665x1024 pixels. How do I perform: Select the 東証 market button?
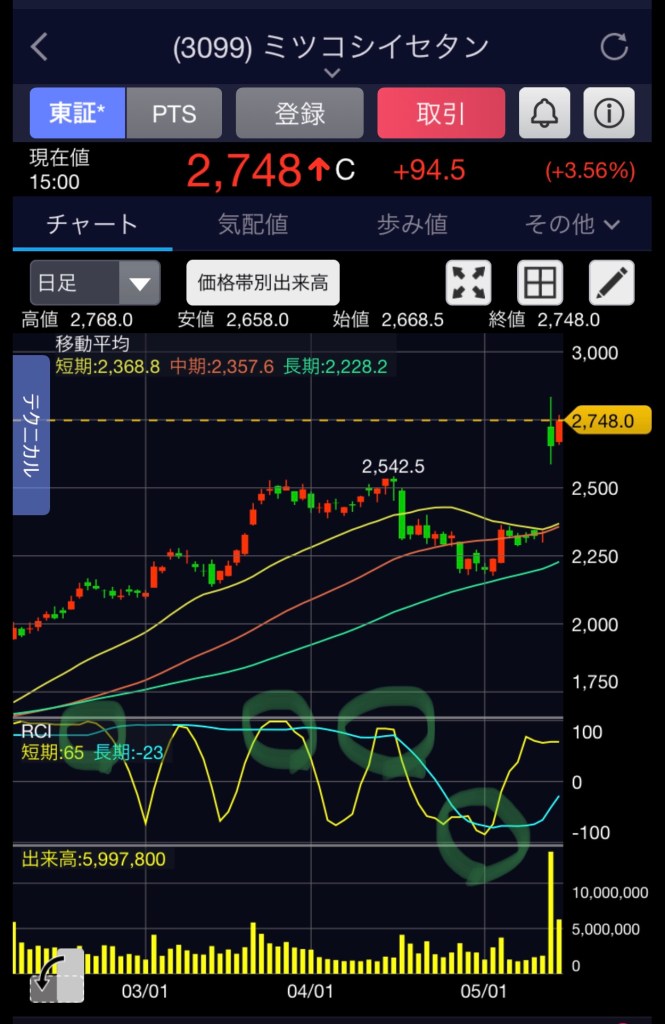click(78, 113)
